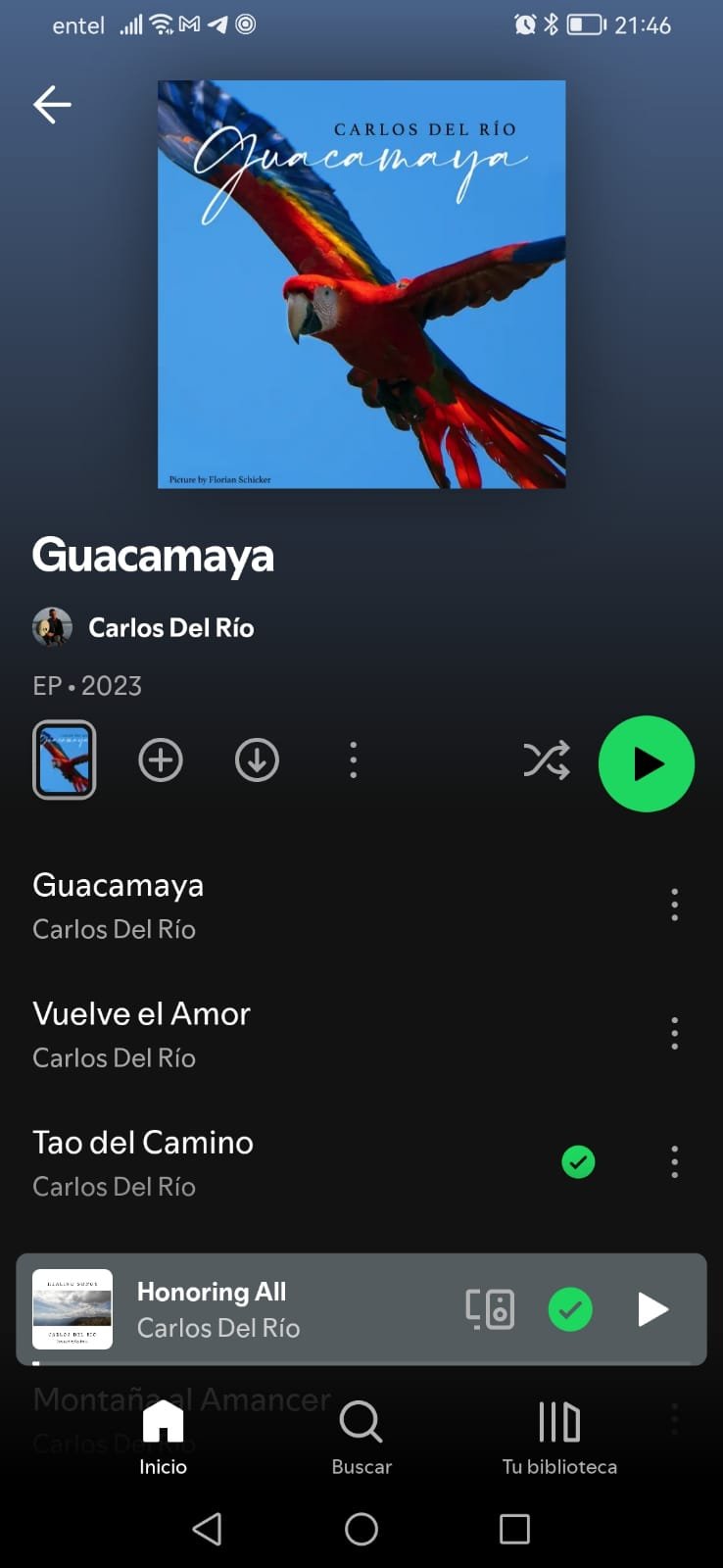Image resolution: width=723 pixels, height=1568 pixels.
Task: Resume Honoring All from the mini player
Action: [652, 1309]
